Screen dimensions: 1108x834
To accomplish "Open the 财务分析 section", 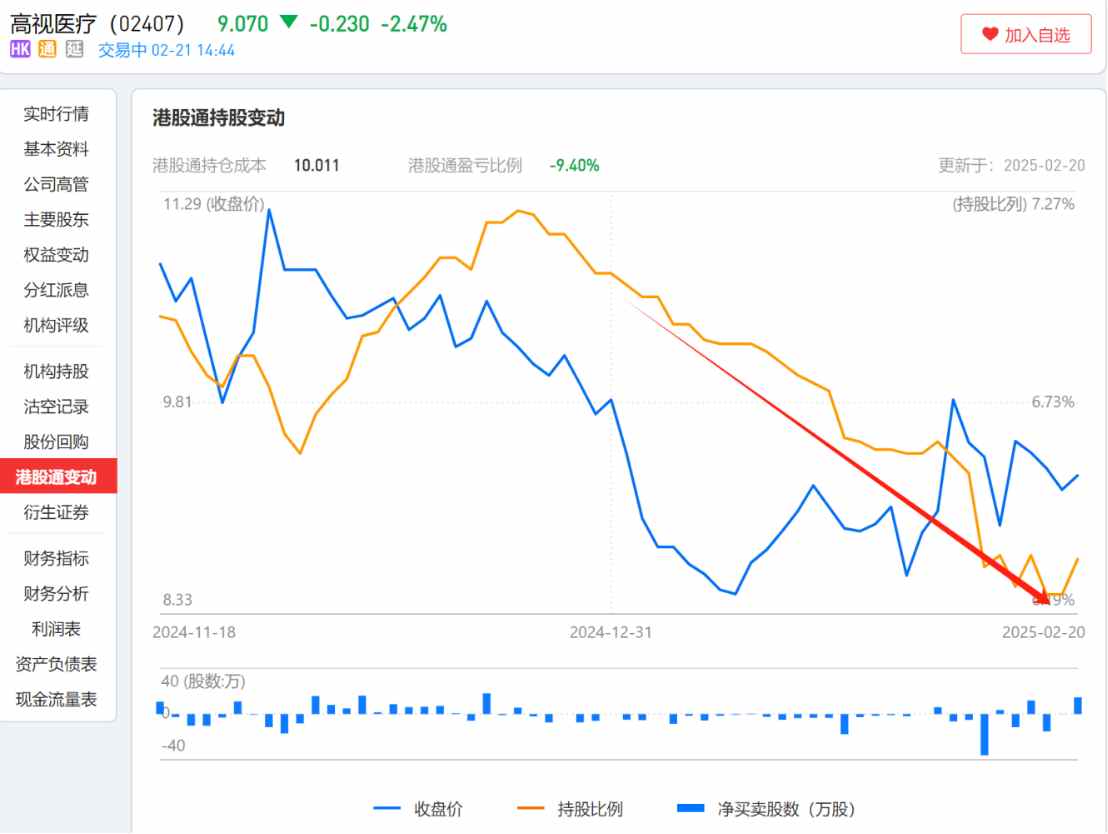I will [56, 593].
